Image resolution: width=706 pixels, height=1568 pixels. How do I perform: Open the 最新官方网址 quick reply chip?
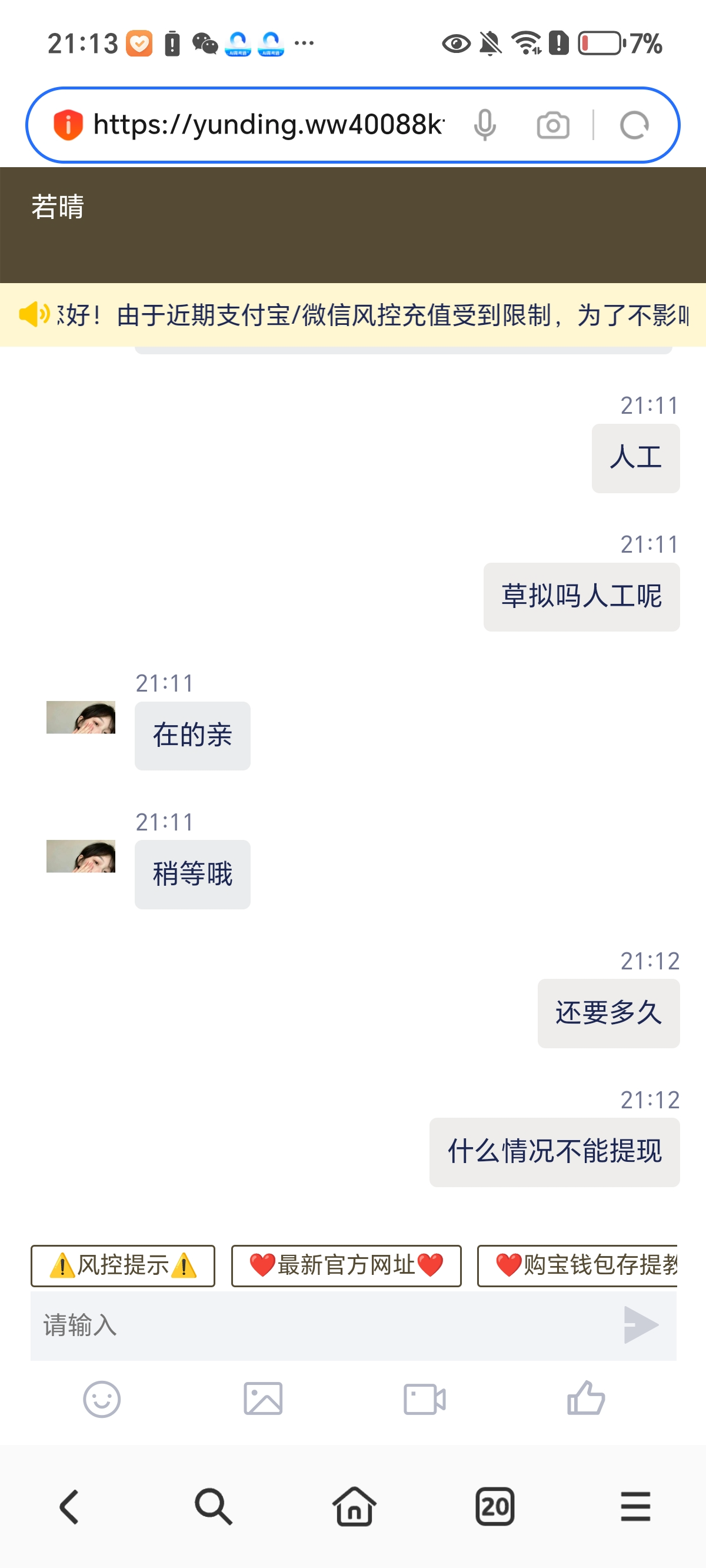point(346,1266)
